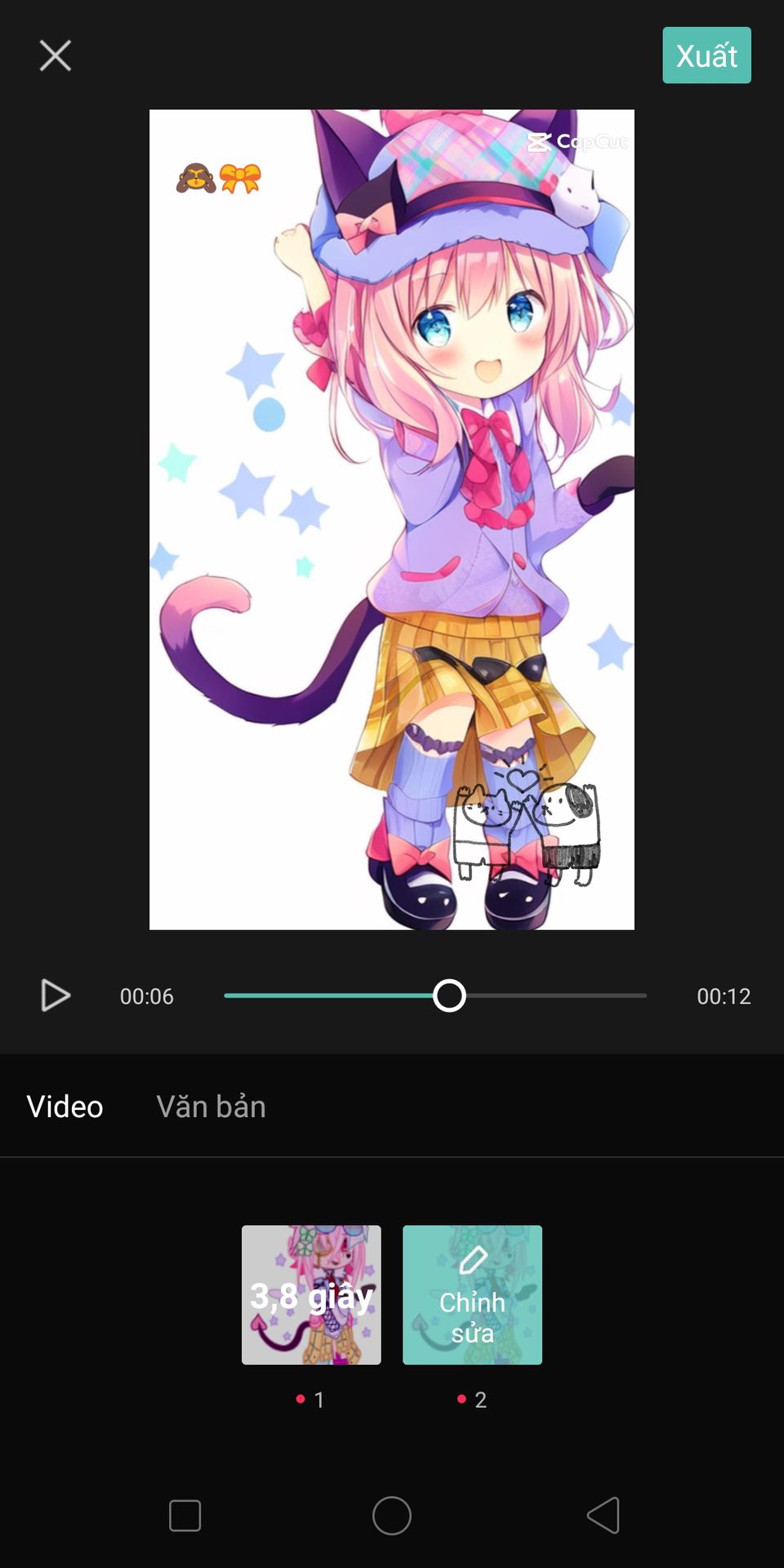Viewport: 784px width, 1568px height.
Task: Switch to the Video tab
Action: click(65, 1107)
